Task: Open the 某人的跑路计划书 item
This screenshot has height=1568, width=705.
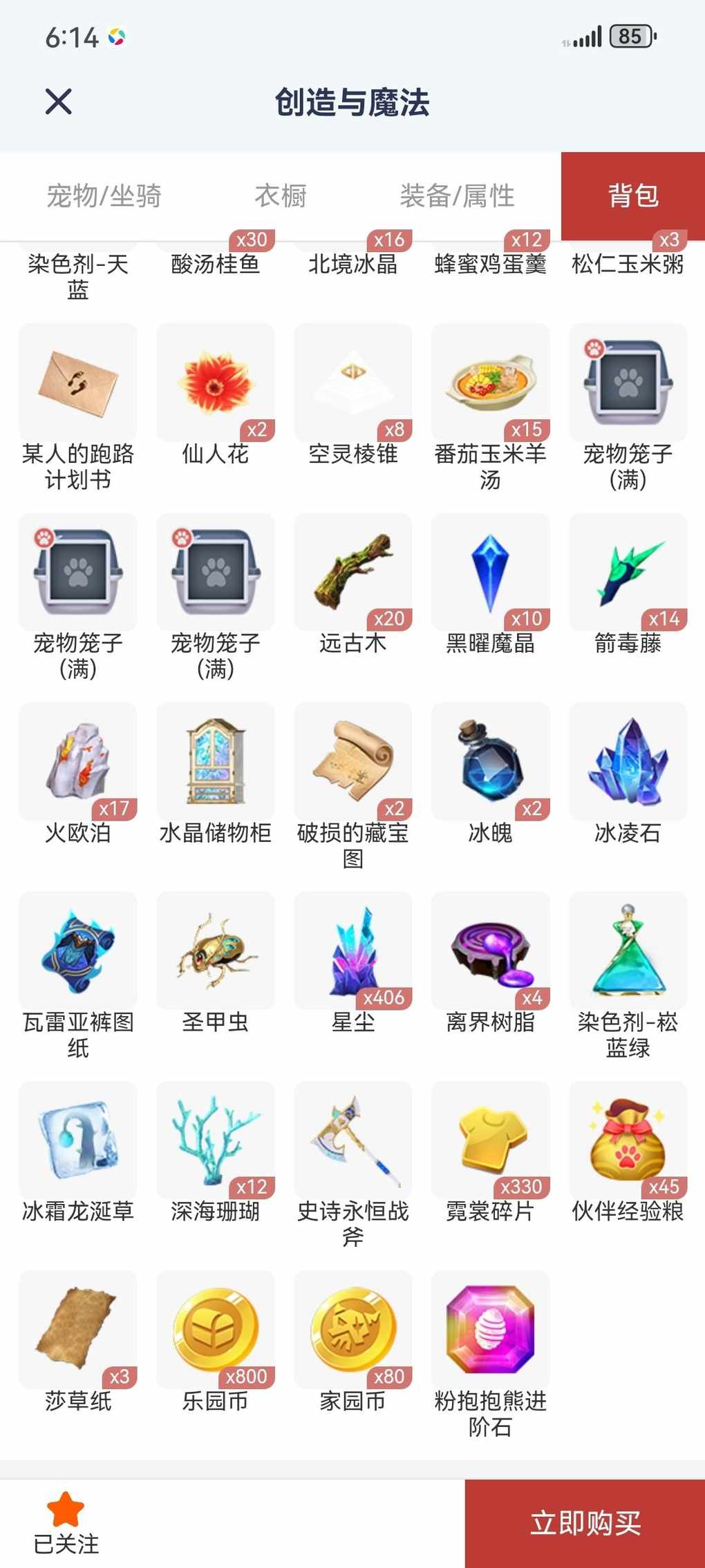Action: (x=78, y=383)
